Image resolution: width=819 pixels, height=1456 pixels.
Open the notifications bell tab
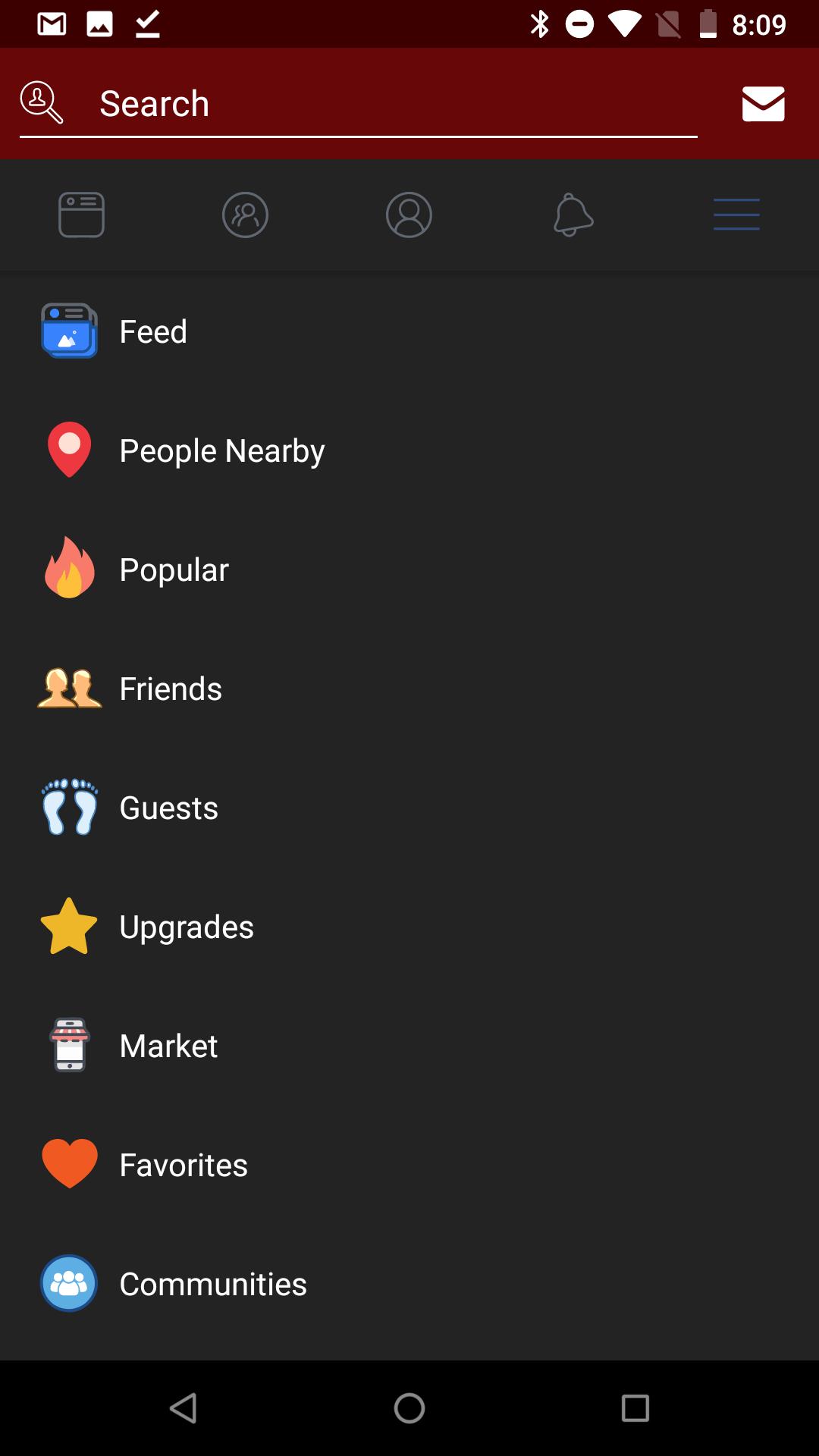(573, 215)
